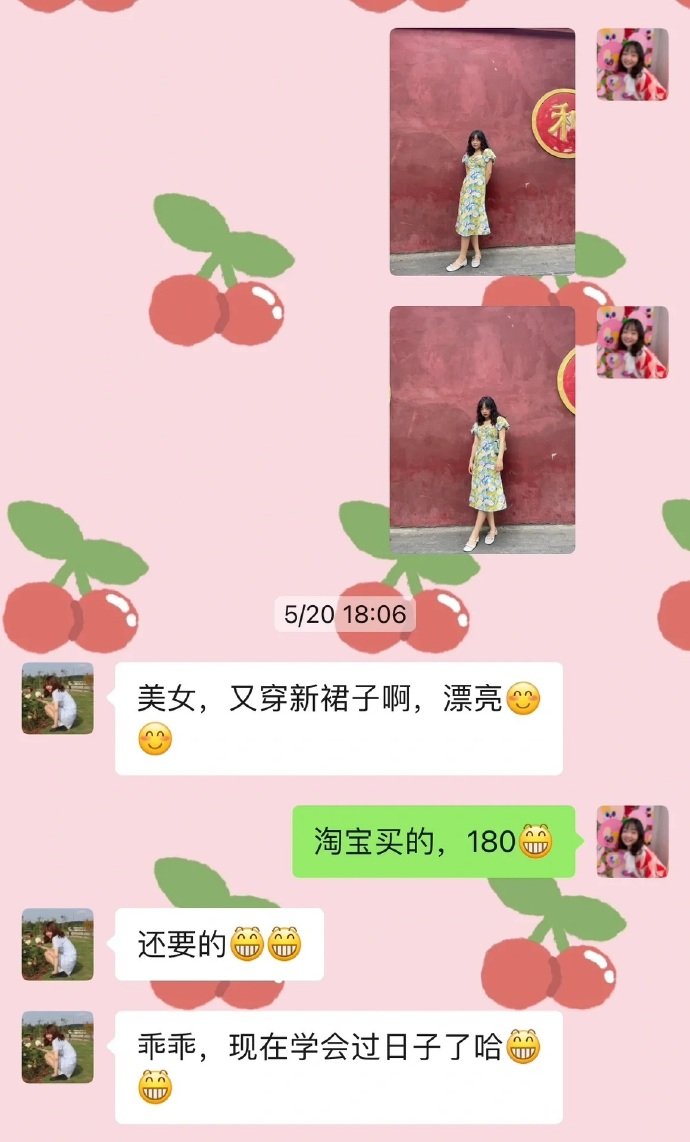This screenshot has height=1142, width=690.
Task: Tap friend's avatar next to 乖乖 message
Action: point(58,1046)
